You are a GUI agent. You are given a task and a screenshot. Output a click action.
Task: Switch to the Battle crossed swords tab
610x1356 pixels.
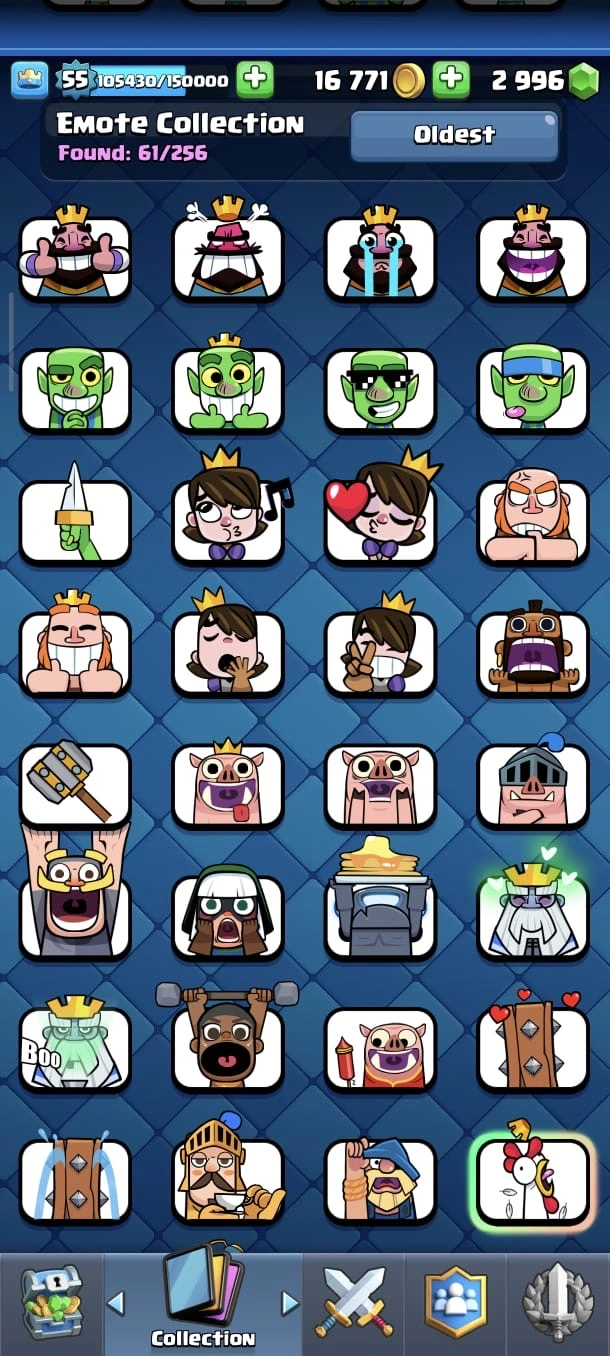tap(354, 1302)
